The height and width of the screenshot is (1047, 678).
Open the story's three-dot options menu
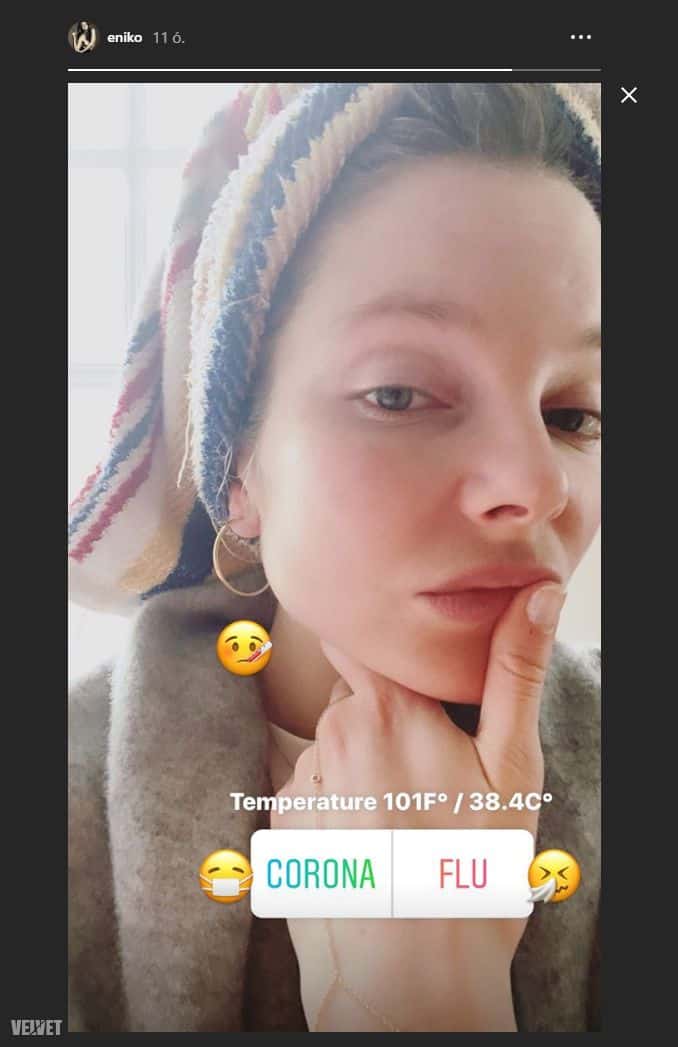click(x=581, y=37)
